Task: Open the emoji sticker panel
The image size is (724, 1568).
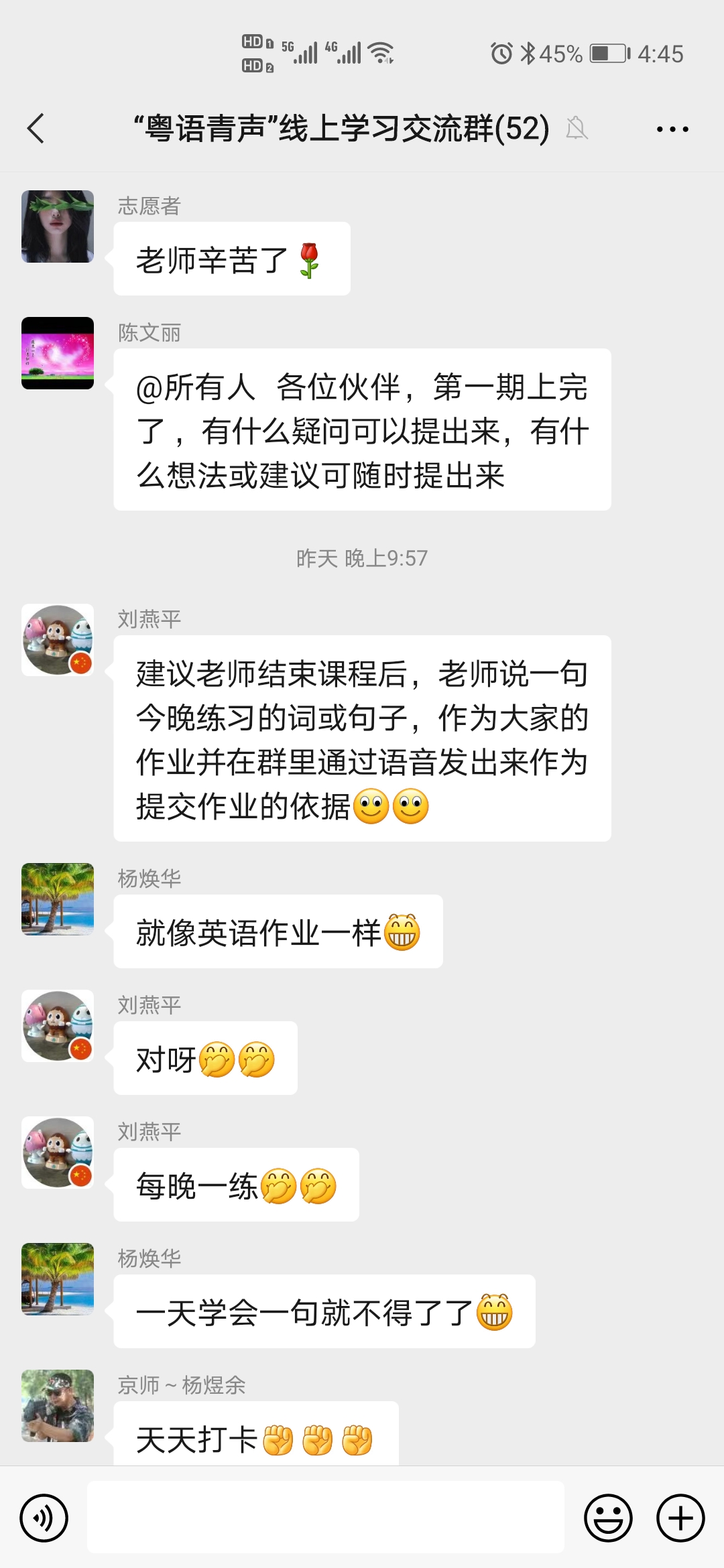Action: click(x=608, y=1518)
